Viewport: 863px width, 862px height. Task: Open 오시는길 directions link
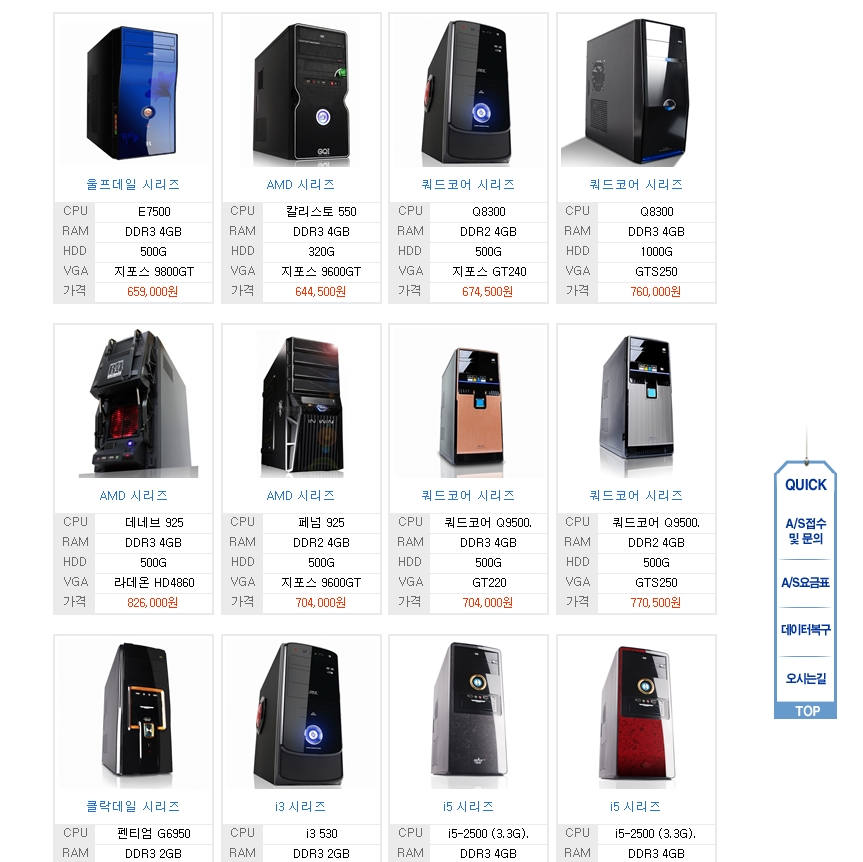pyautogui.click(x=805, y=678)
